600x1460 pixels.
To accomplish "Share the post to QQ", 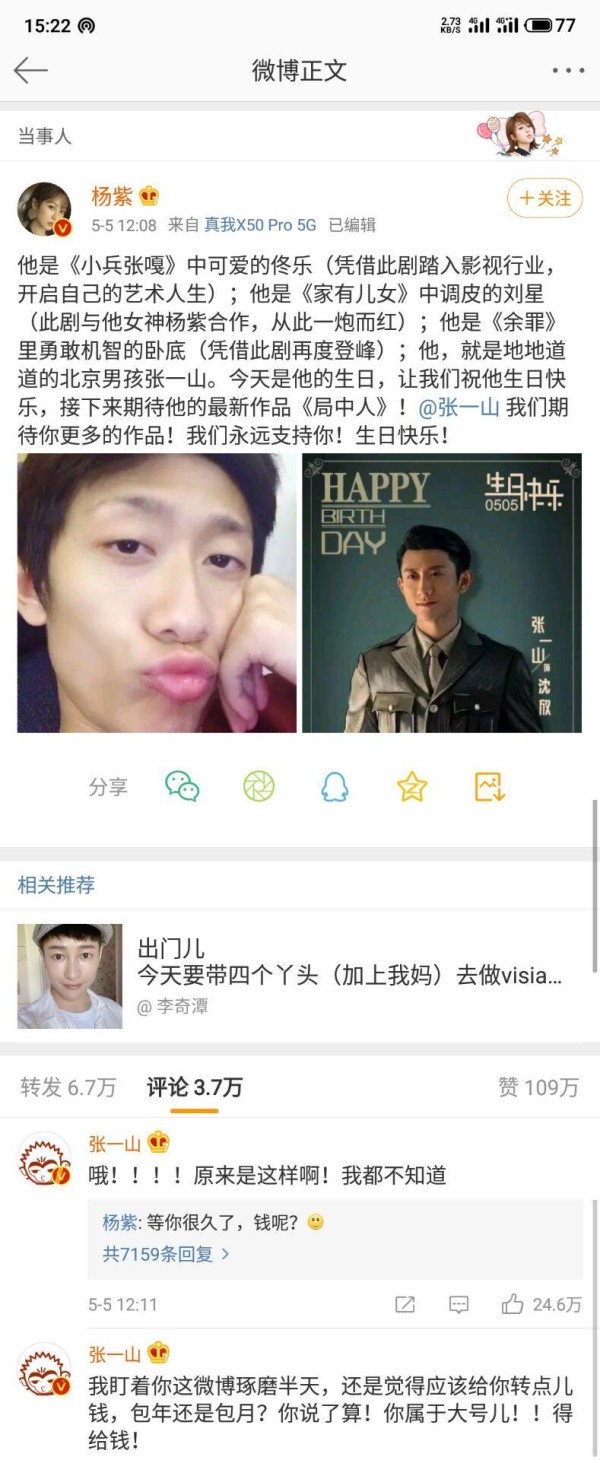I will (335, 787).
